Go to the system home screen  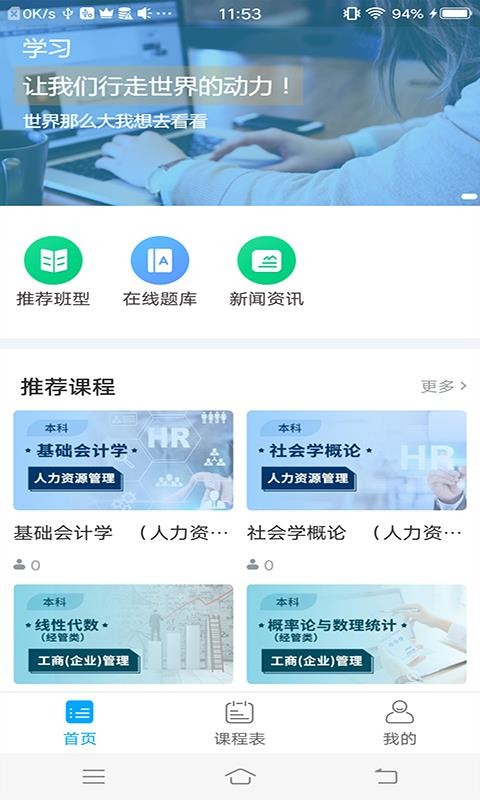pos(240,777)
